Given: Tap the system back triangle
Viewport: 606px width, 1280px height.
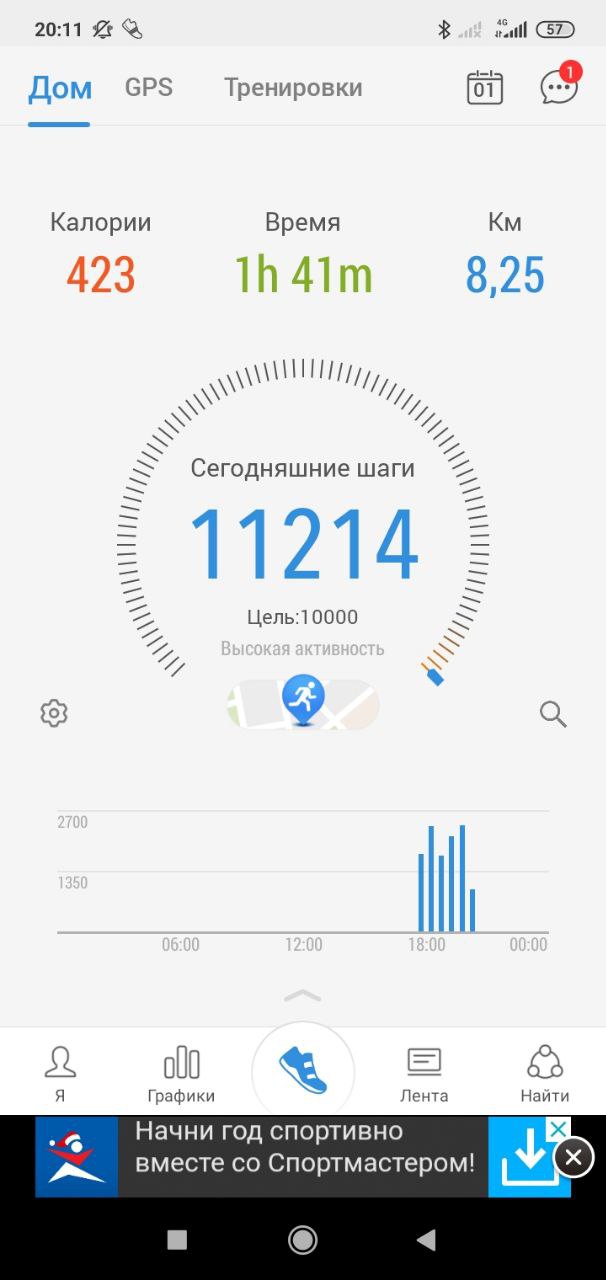Looking at the screenshot, I should (x=427, y=1240).
